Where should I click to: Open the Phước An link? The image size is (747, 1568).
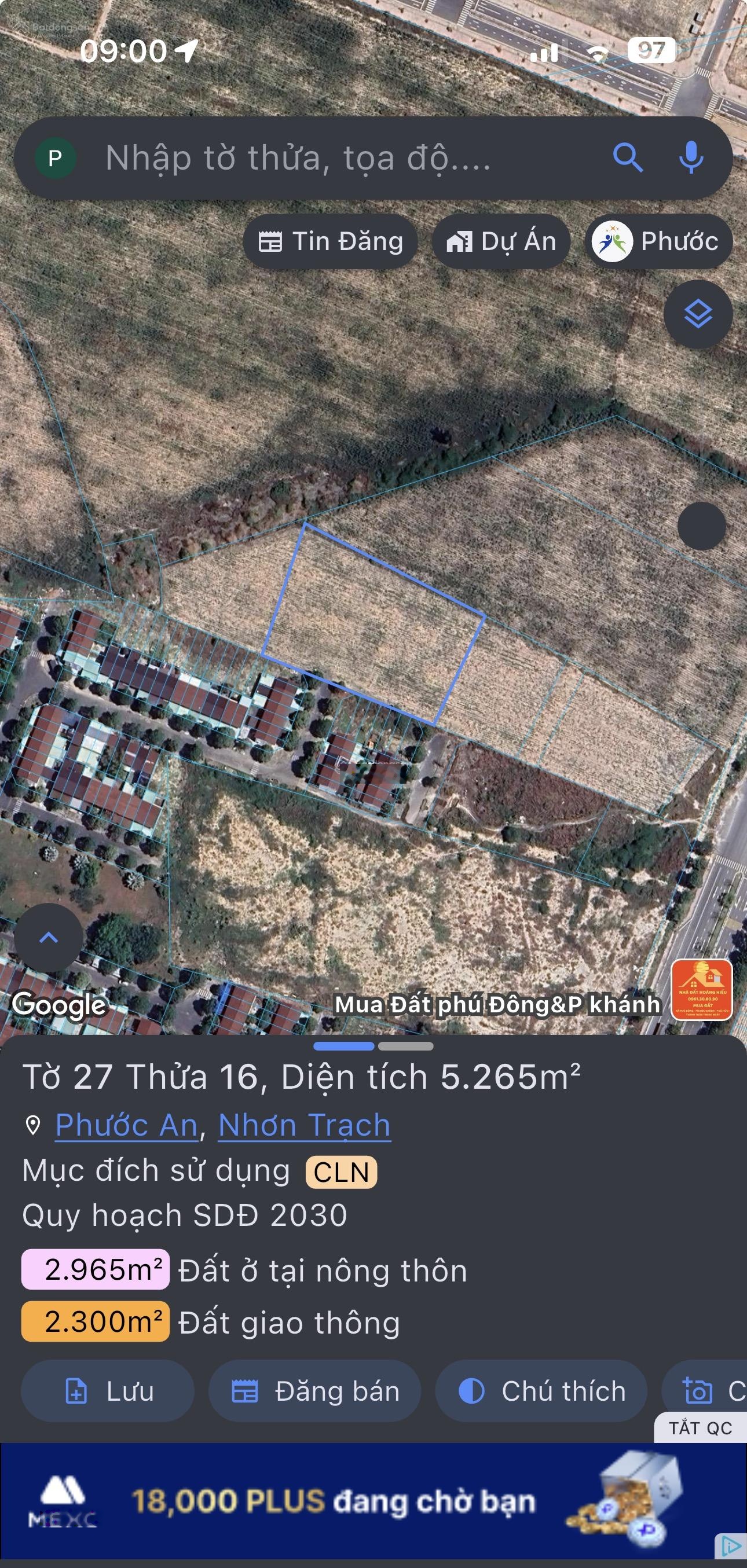pos(127,1125)
